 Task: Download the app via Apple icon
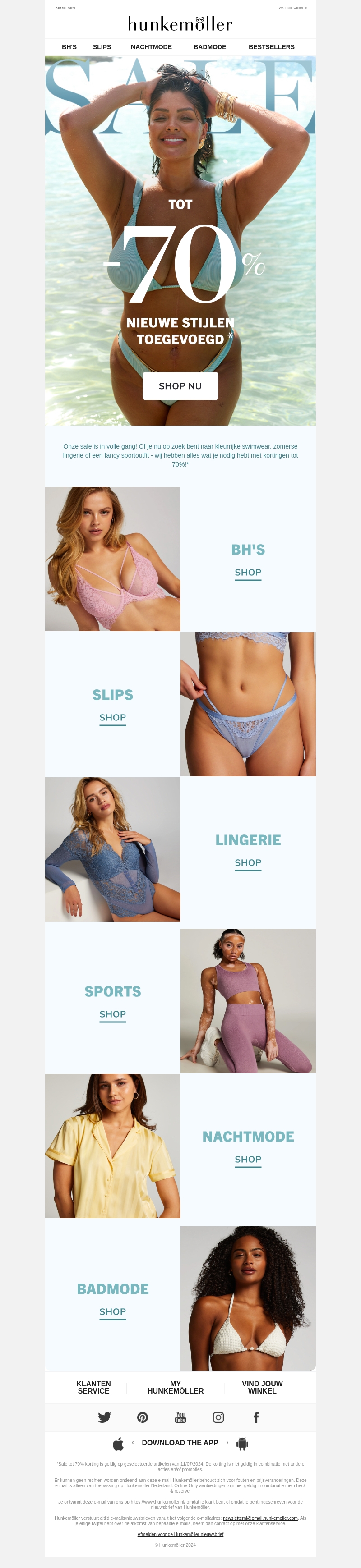[x=118, y=1444]
